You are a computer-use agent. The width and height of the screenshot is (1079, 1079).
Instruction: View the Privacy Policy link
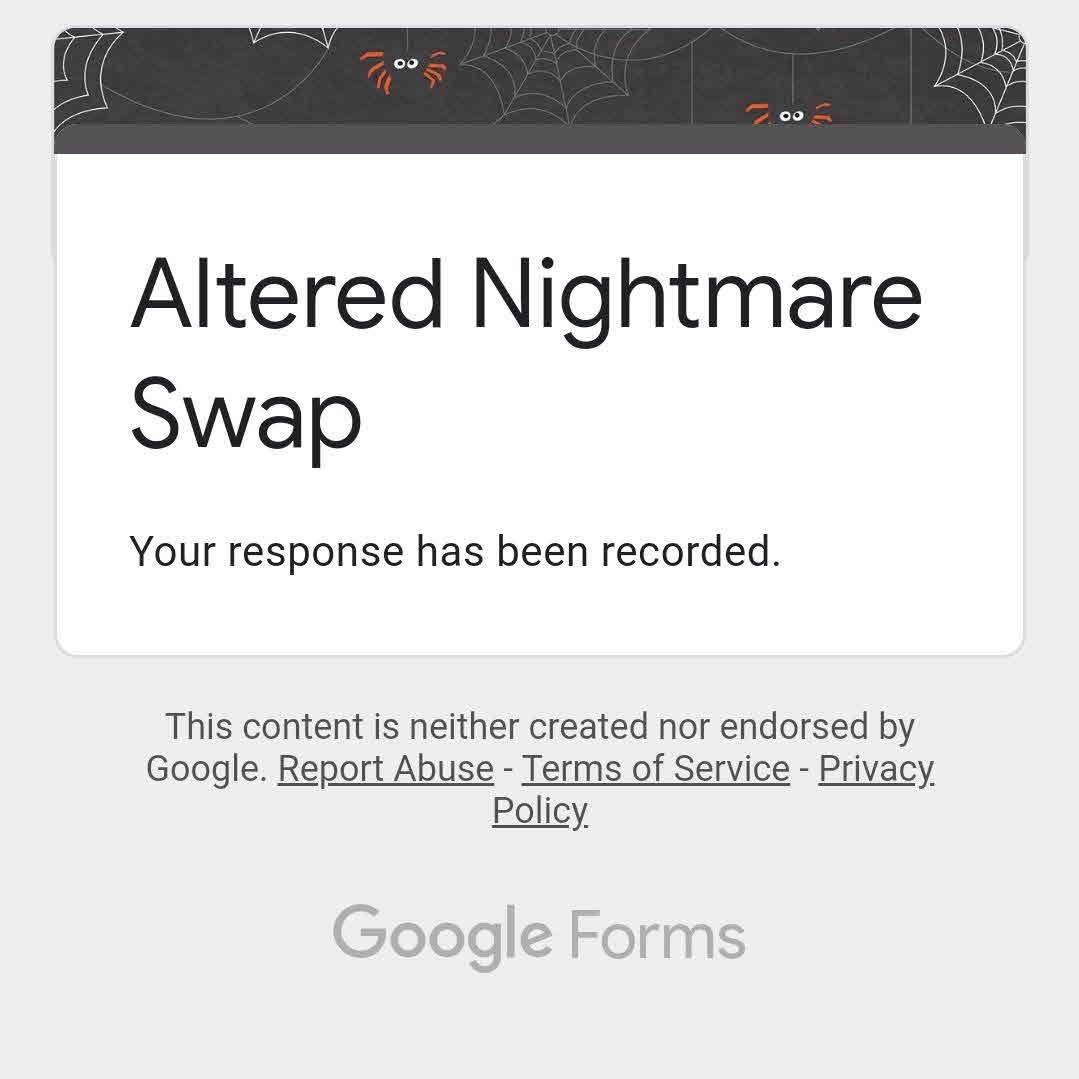875,768
